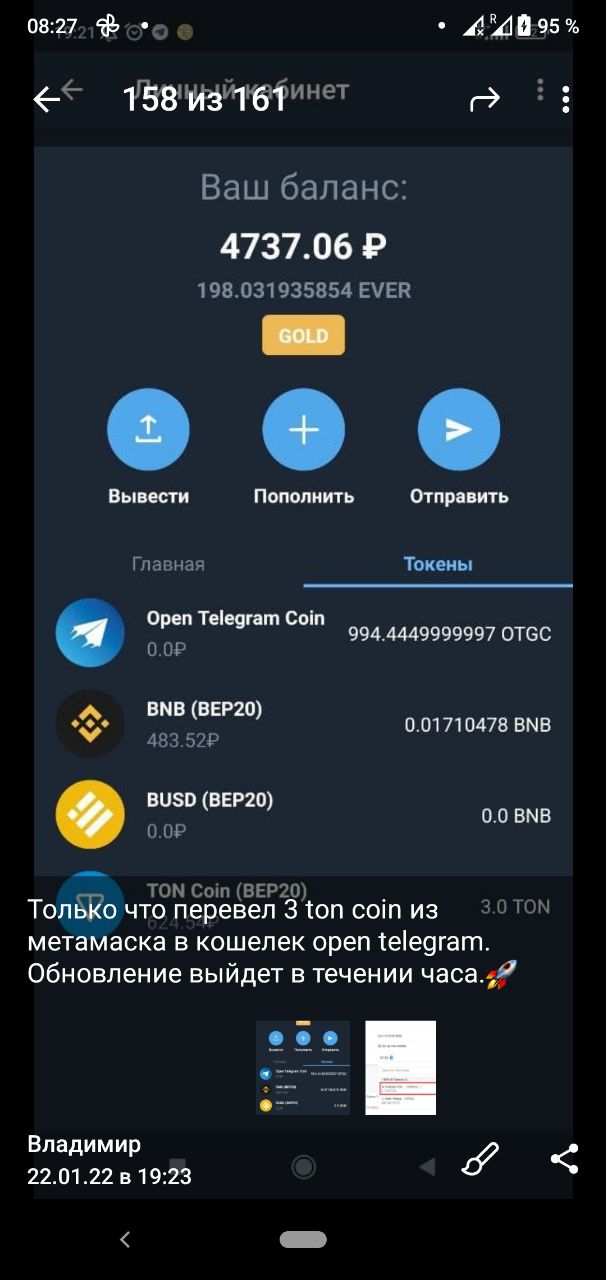This screenshot has height=1280, width=606.
Task: Select the white screenshot thumbnail preview
Action: 400,1067
